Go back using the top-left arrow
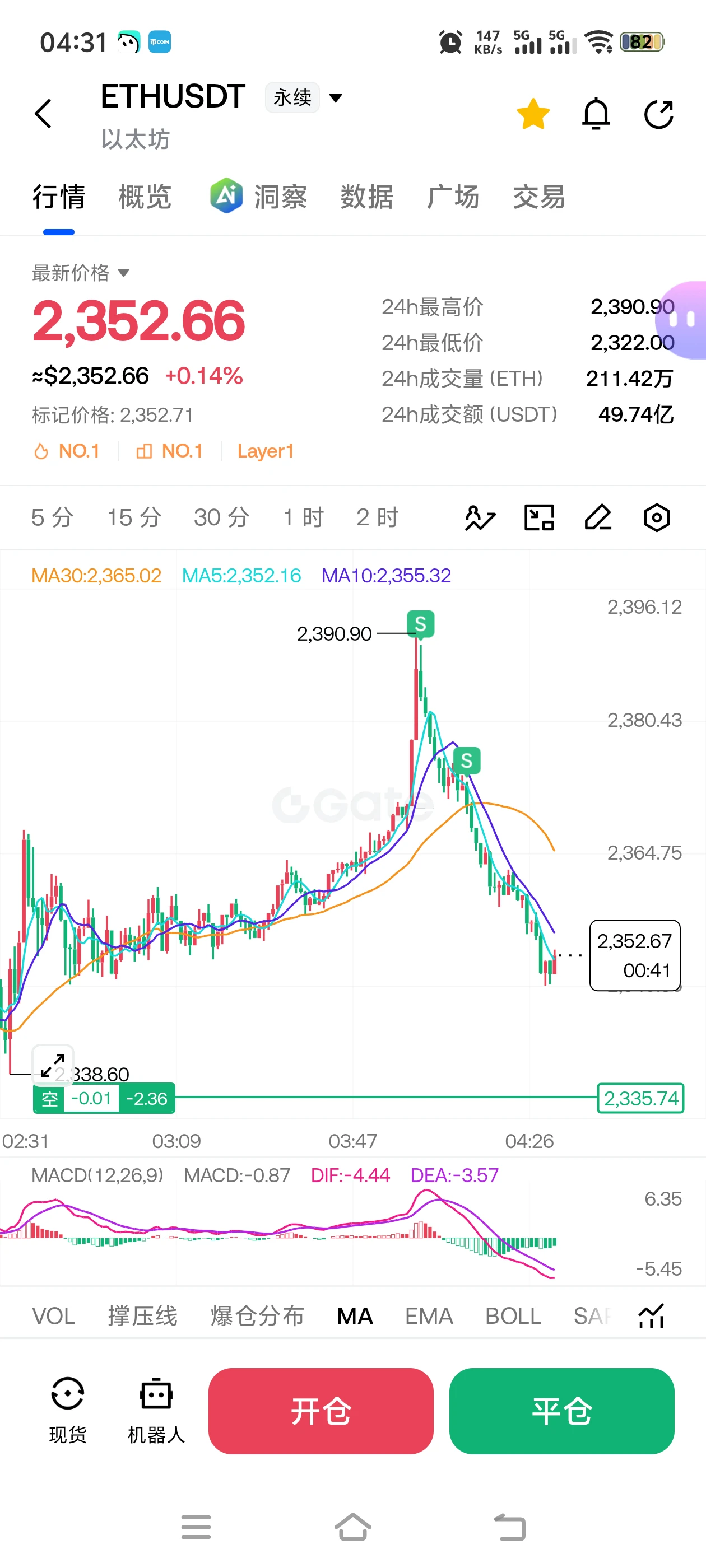 click(43, 113)
